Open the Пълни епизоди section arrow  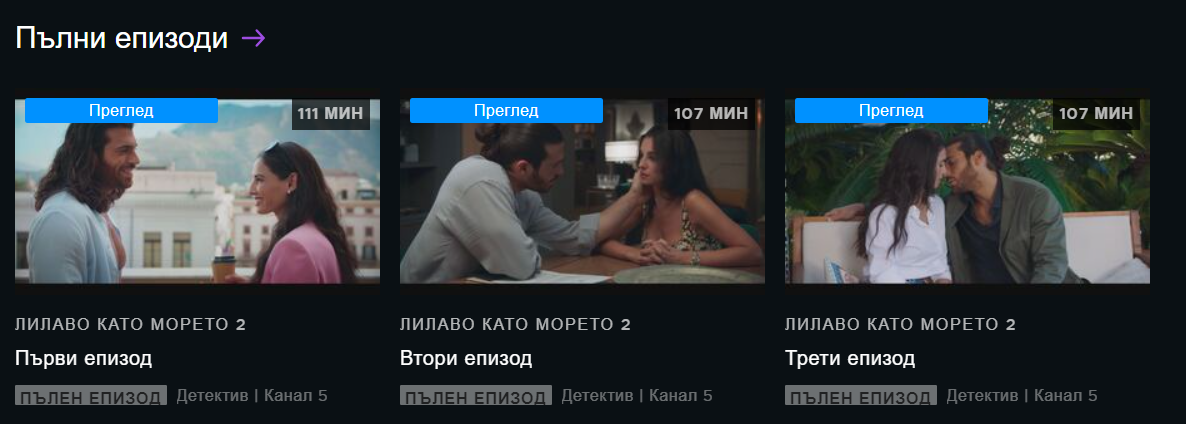(x=253, y=39)
